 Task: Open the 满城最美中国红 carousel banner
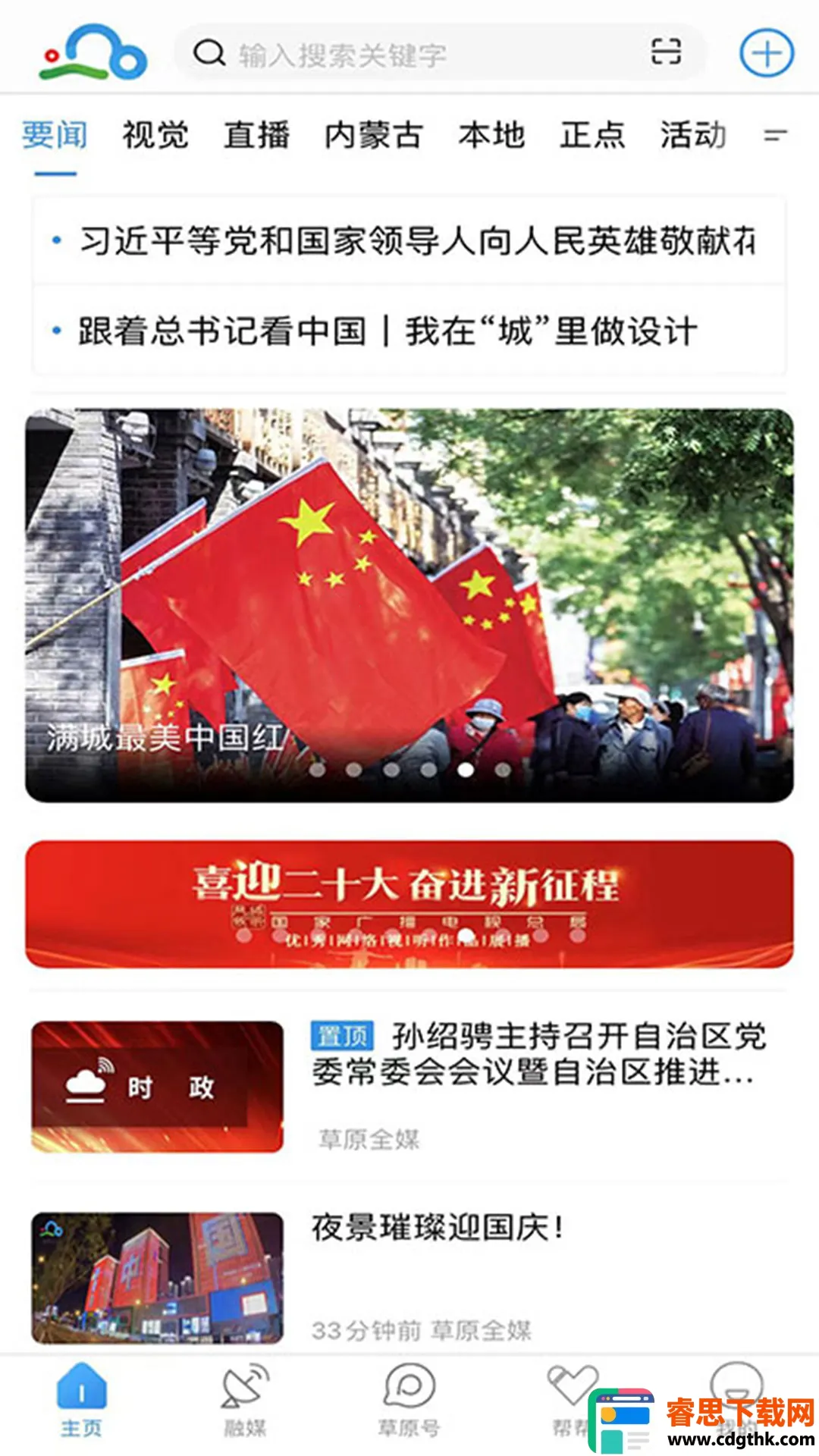click(409, 605)
